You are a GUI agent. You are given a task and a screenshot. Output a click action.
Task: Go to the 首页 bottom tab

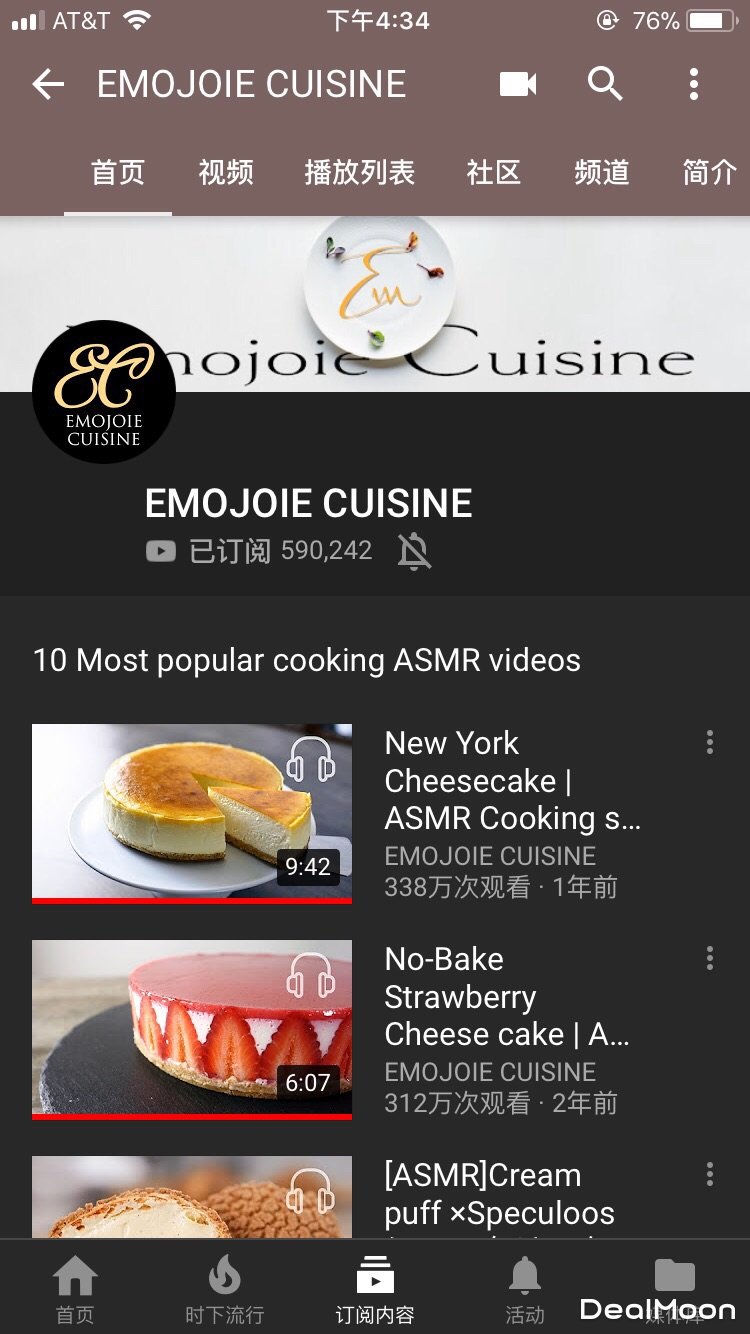[75, 1290]
